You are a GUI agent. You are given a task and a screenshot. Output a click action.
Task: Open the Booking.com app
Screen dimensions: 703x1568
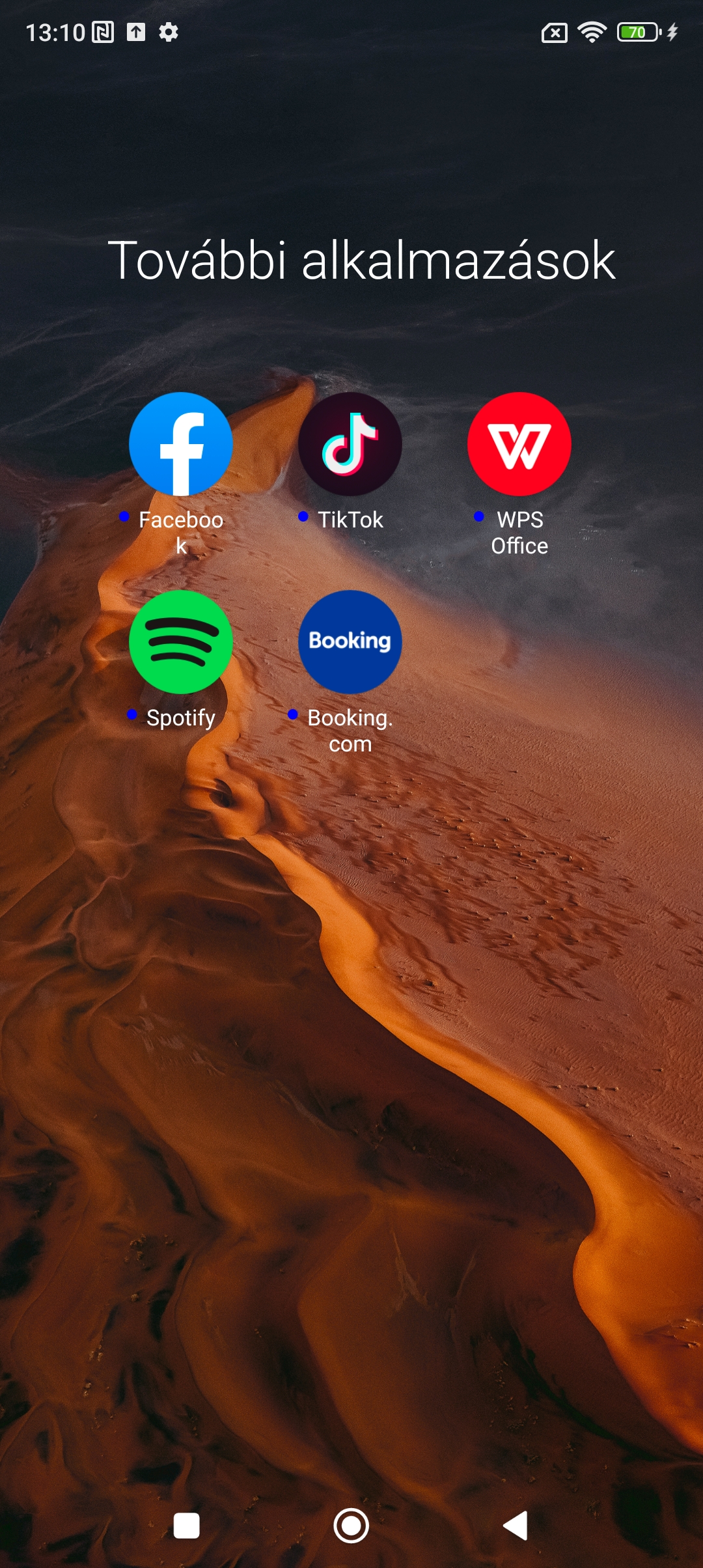pos(350,642)
